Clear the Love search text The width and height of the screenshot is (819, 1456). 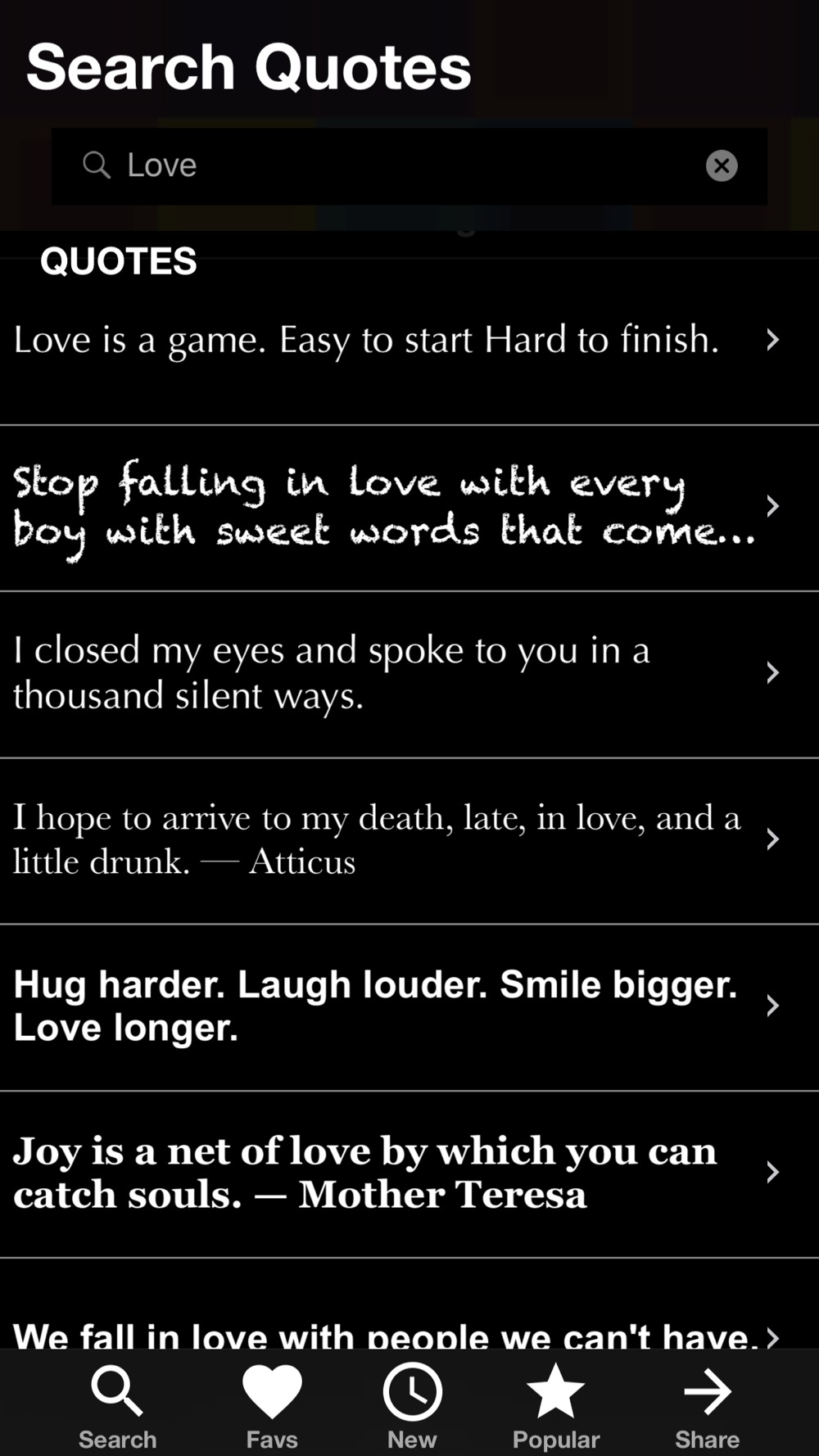pos(721,166)
